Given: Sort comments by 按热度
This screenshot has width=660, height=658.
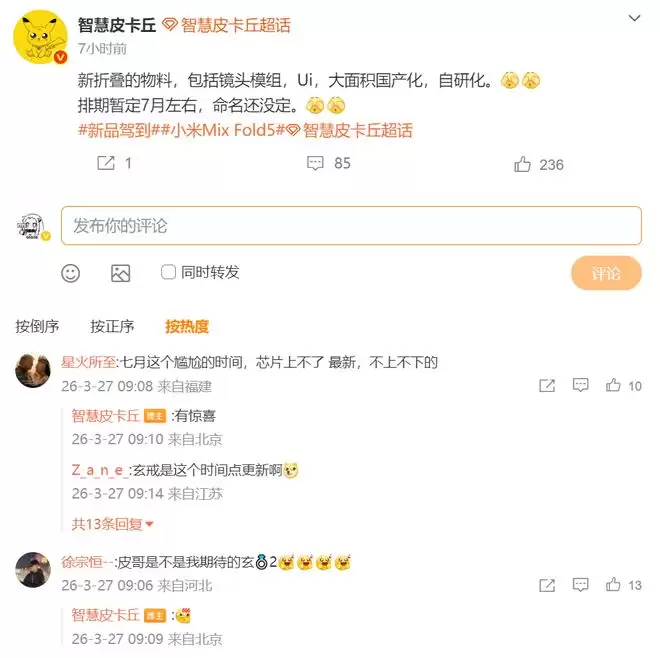Looking at the screenshot, I should click(187, 326).
